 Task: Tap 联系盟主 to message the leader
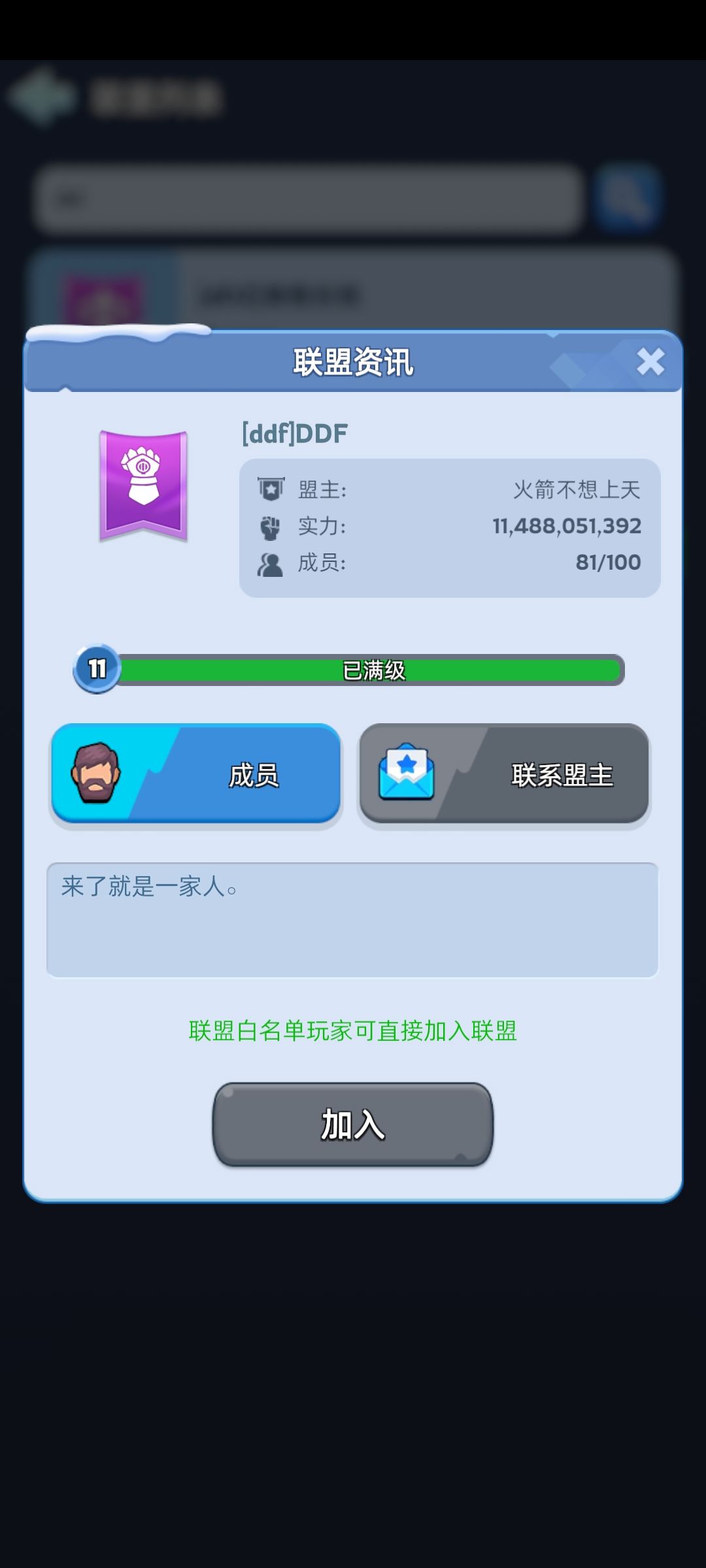504,774
